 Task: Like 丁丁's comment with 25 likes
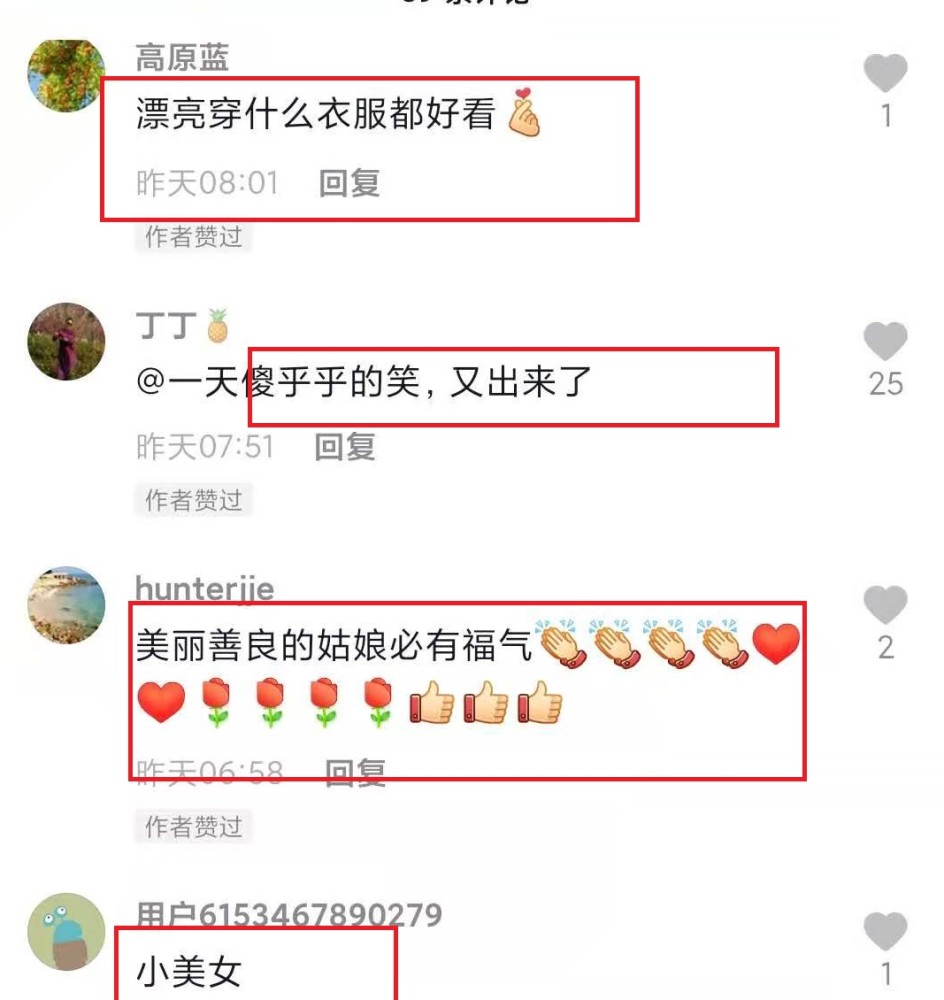click(x=885, y=341)
